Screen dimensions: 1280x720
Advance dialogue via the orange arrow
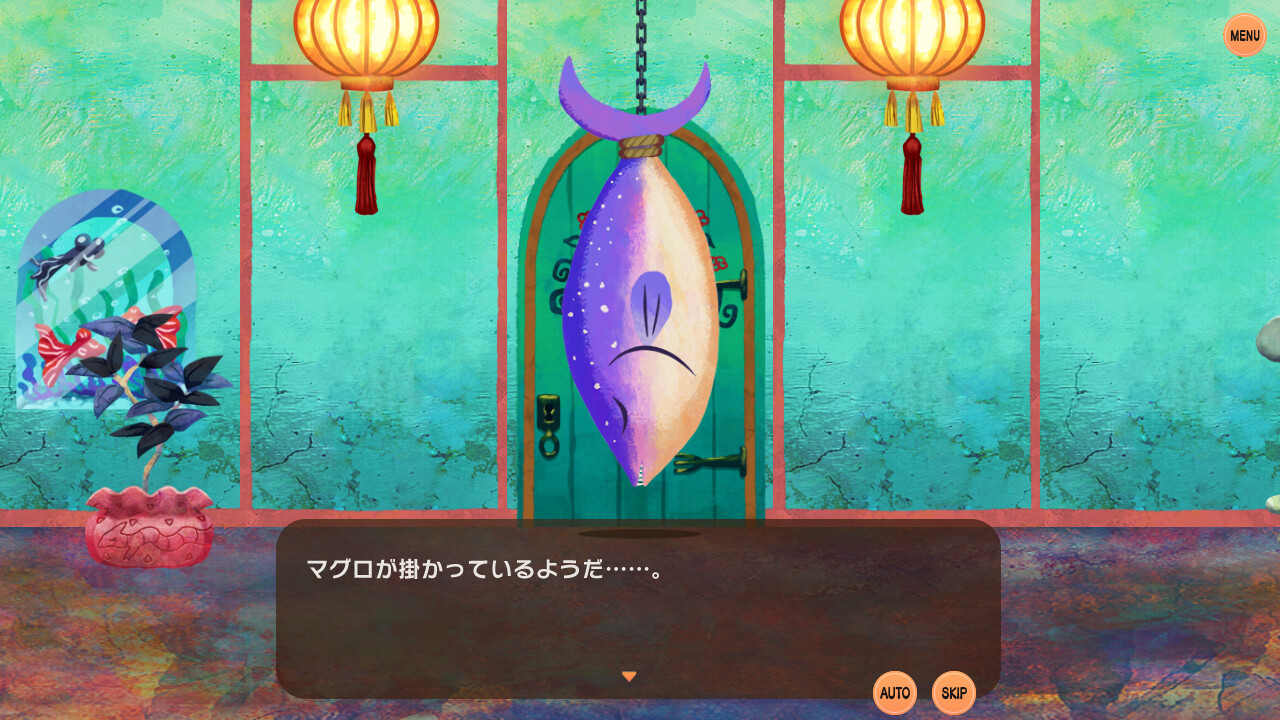point(629,677)
